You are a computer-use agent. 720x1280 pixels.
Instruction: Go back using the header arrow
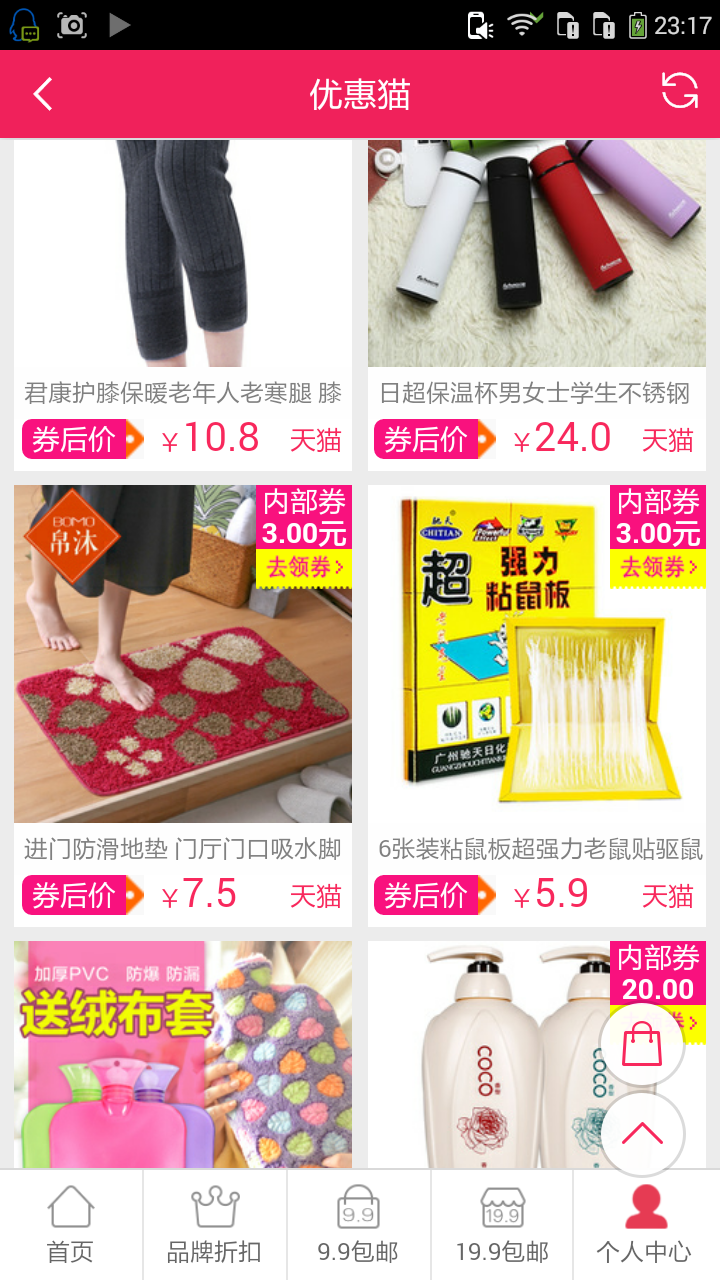(42, 95)
